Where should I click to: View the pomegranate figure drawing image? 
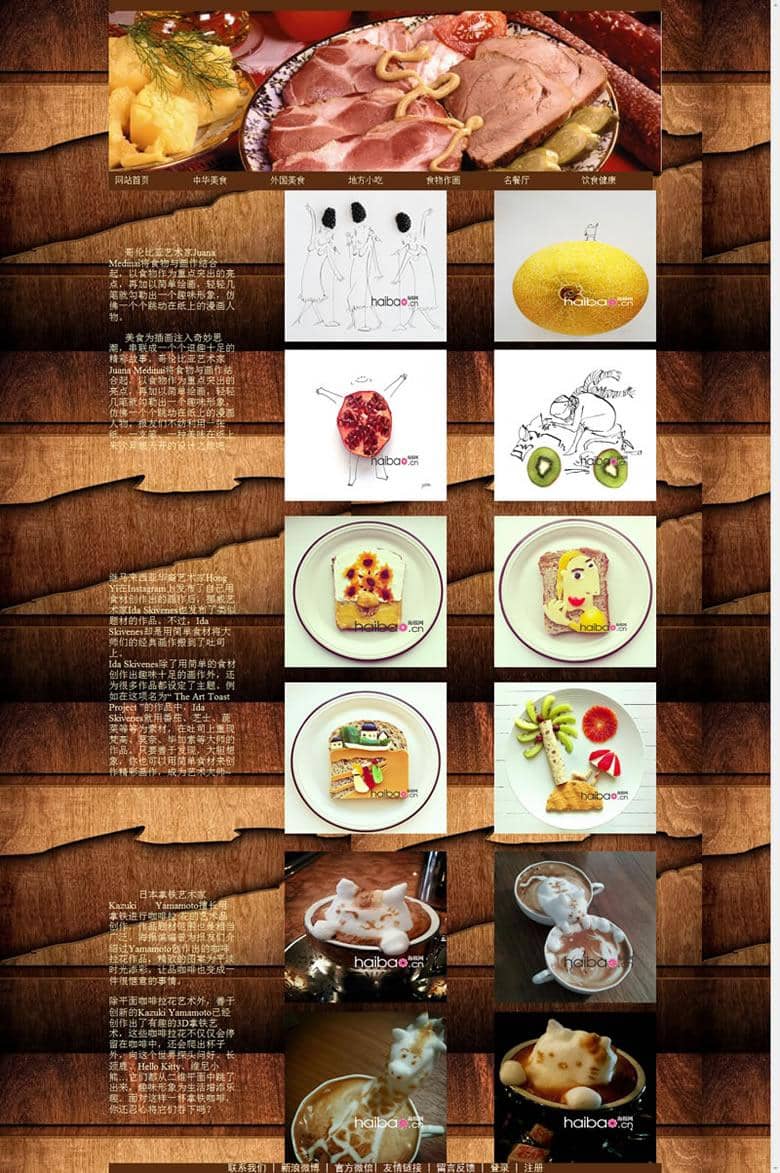point(365,425)
